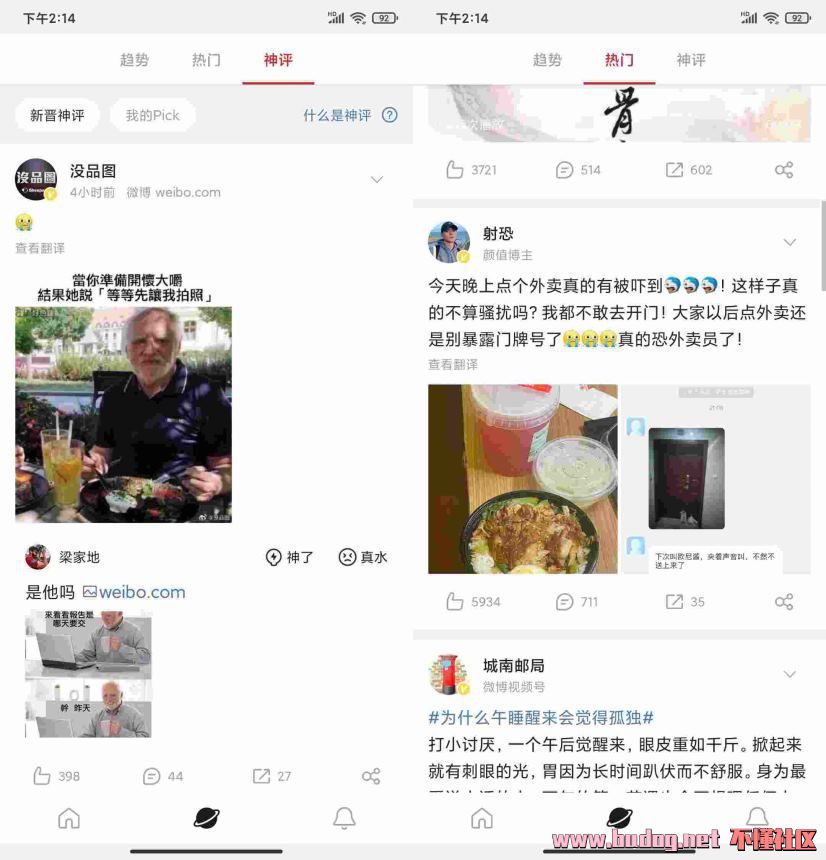Visit 射恐's profile via the avatar

click(x=449, y=242)
